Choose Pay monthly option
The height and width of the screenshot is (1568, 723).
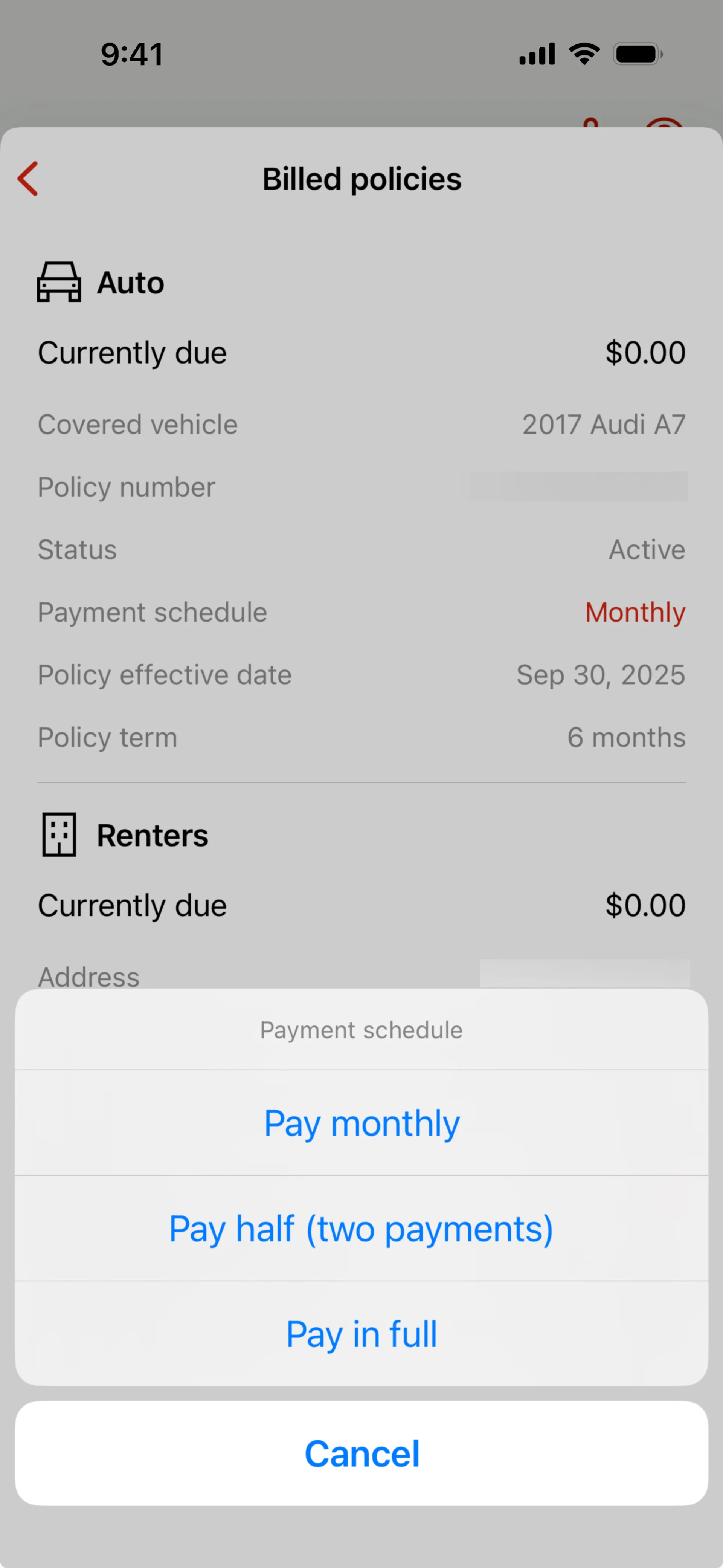[361, 1123]
